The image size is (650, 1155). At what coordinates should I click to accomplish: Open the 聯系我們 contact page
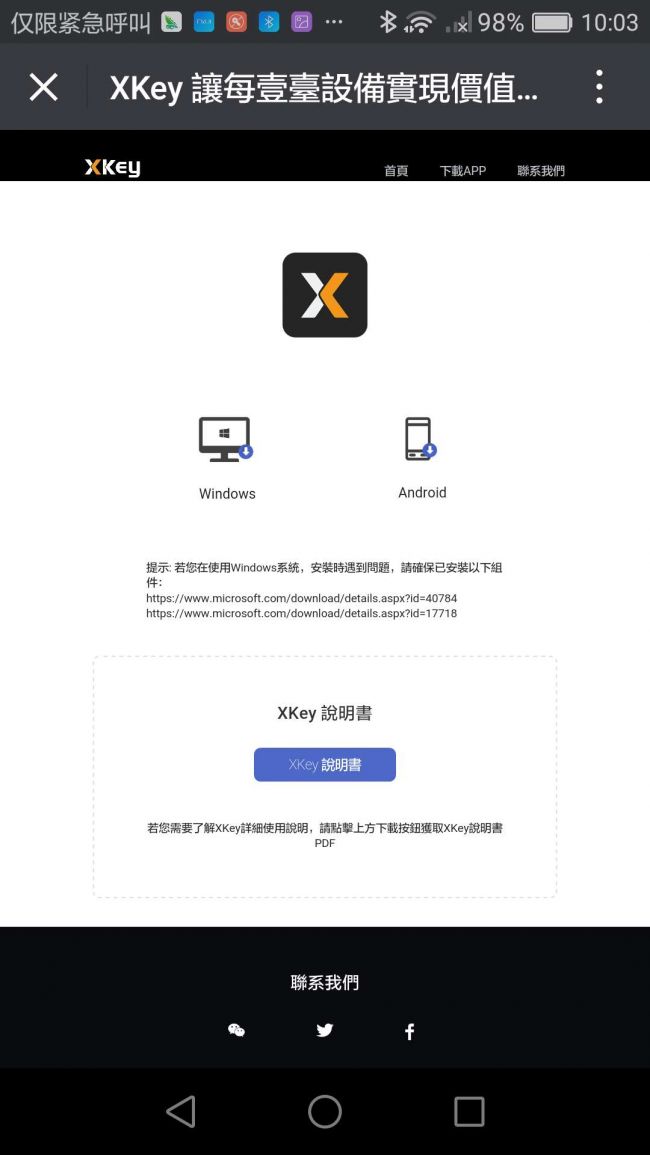tap(541, 171)
